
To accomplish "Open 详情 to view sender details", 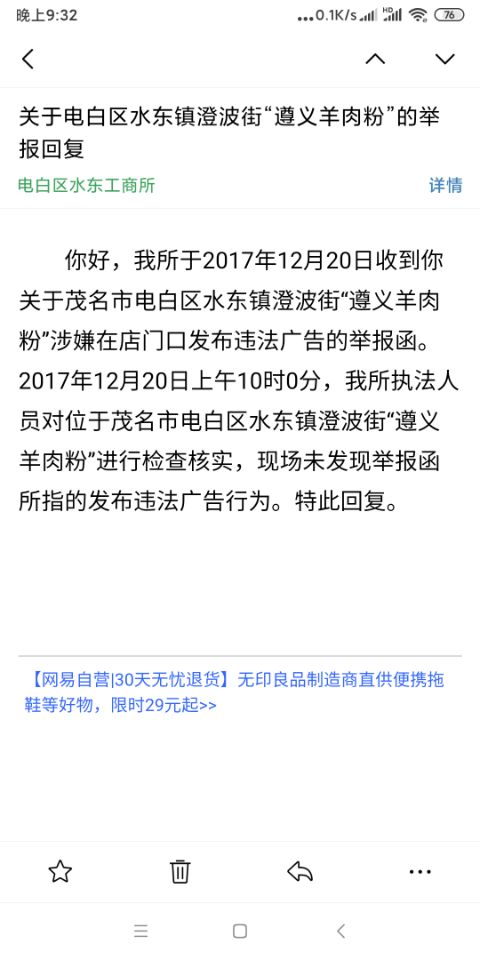I will tap(446, 186).
